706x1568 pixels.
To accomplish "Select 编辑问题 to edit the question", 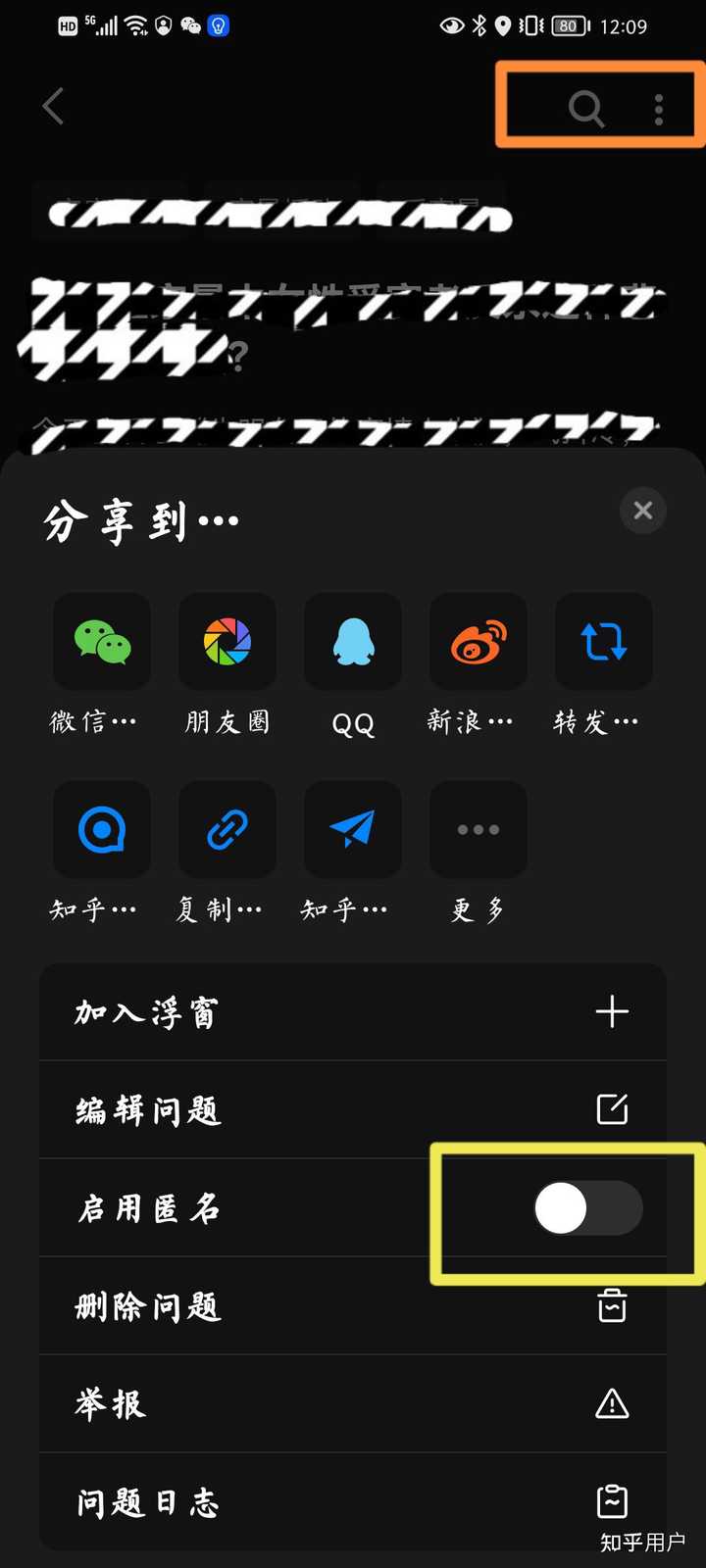I will point(353,1110).
